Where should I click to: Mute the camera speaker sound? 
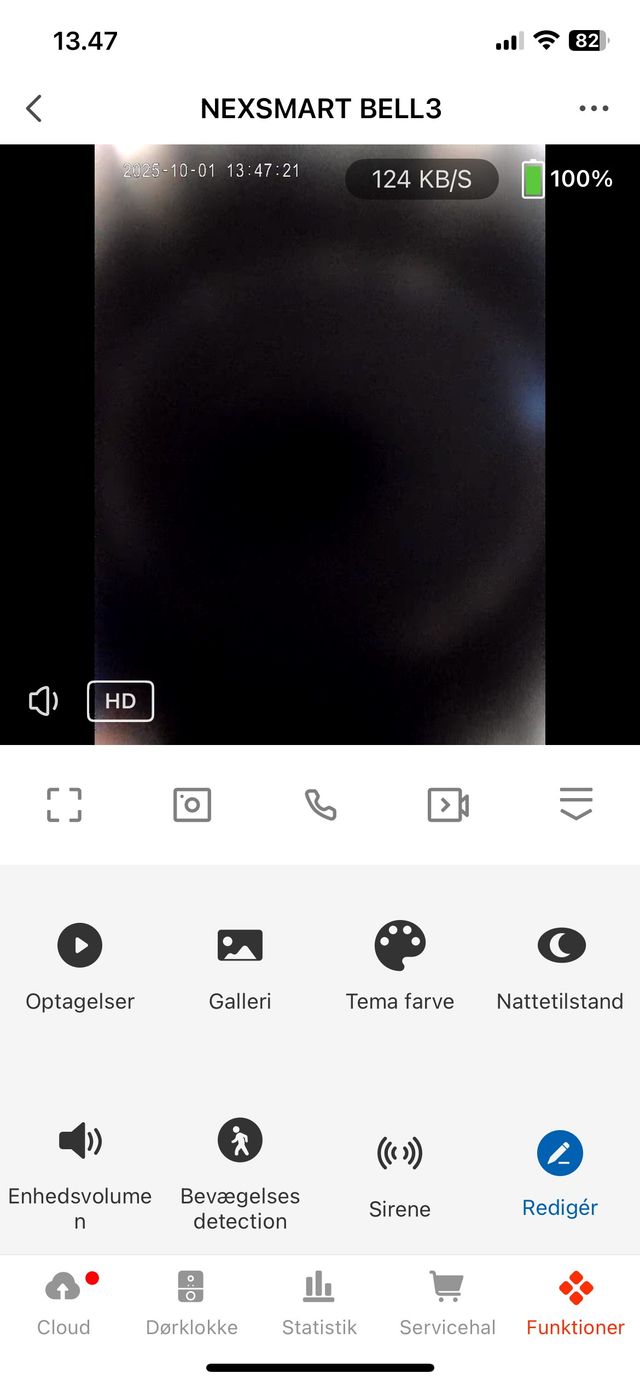point(43,701)
